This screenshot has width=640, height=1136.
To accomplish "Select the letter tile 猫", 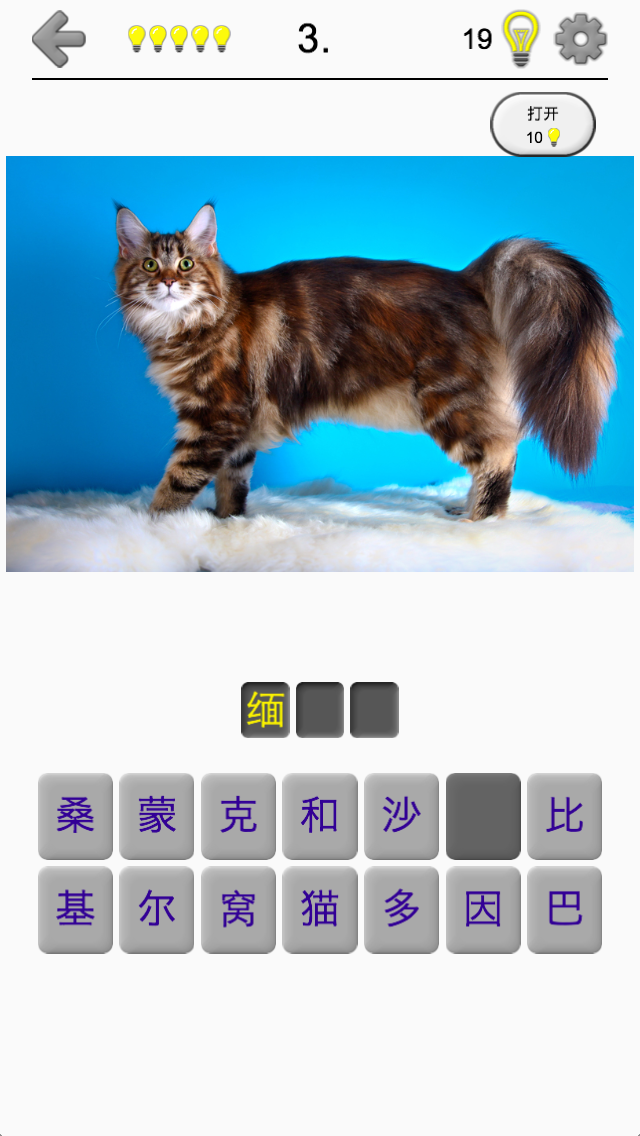I will [x=320, y=909].
